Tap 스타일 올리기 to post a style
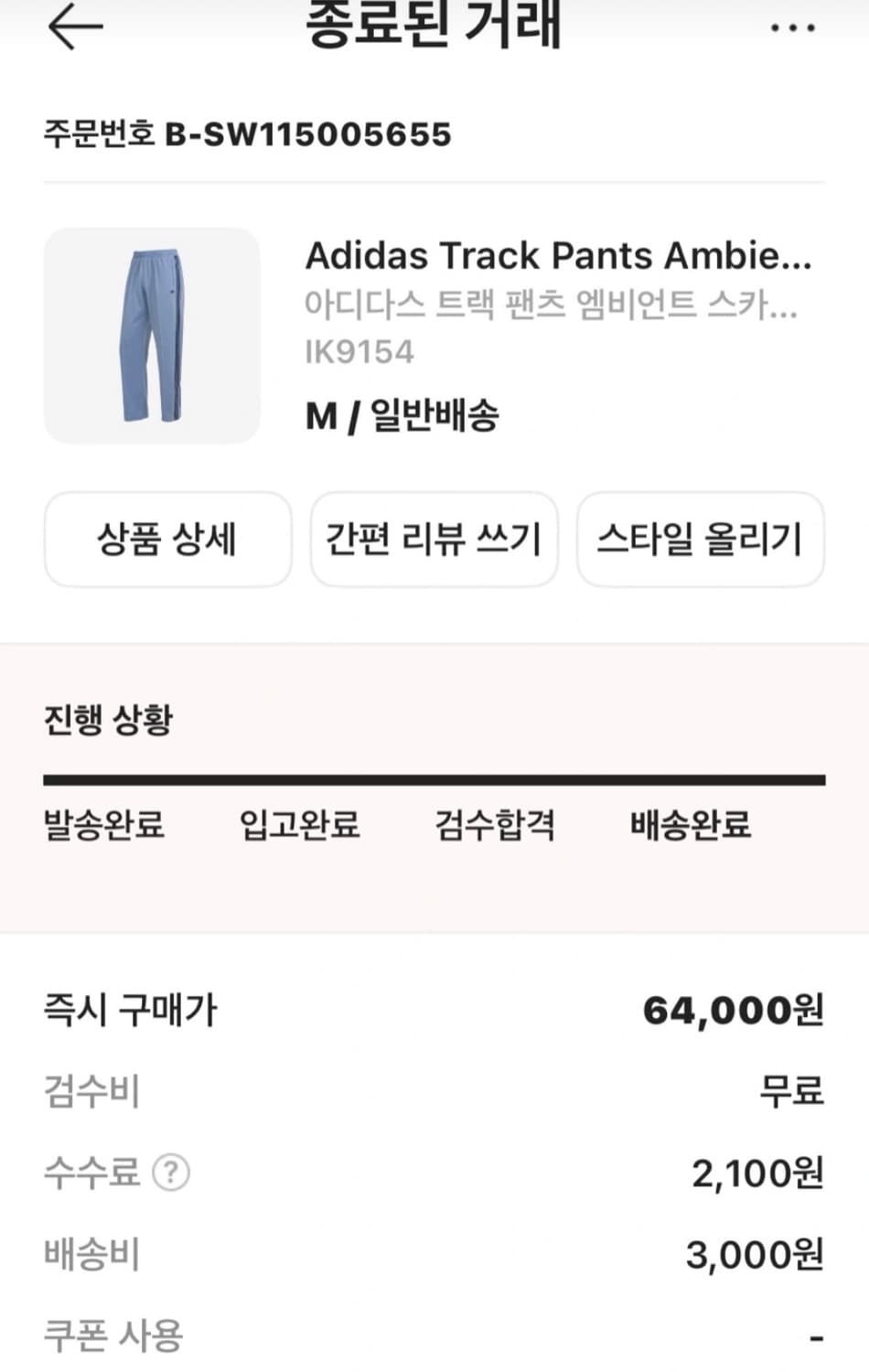This screenshot has width=869, height=1372. (700, 540)
